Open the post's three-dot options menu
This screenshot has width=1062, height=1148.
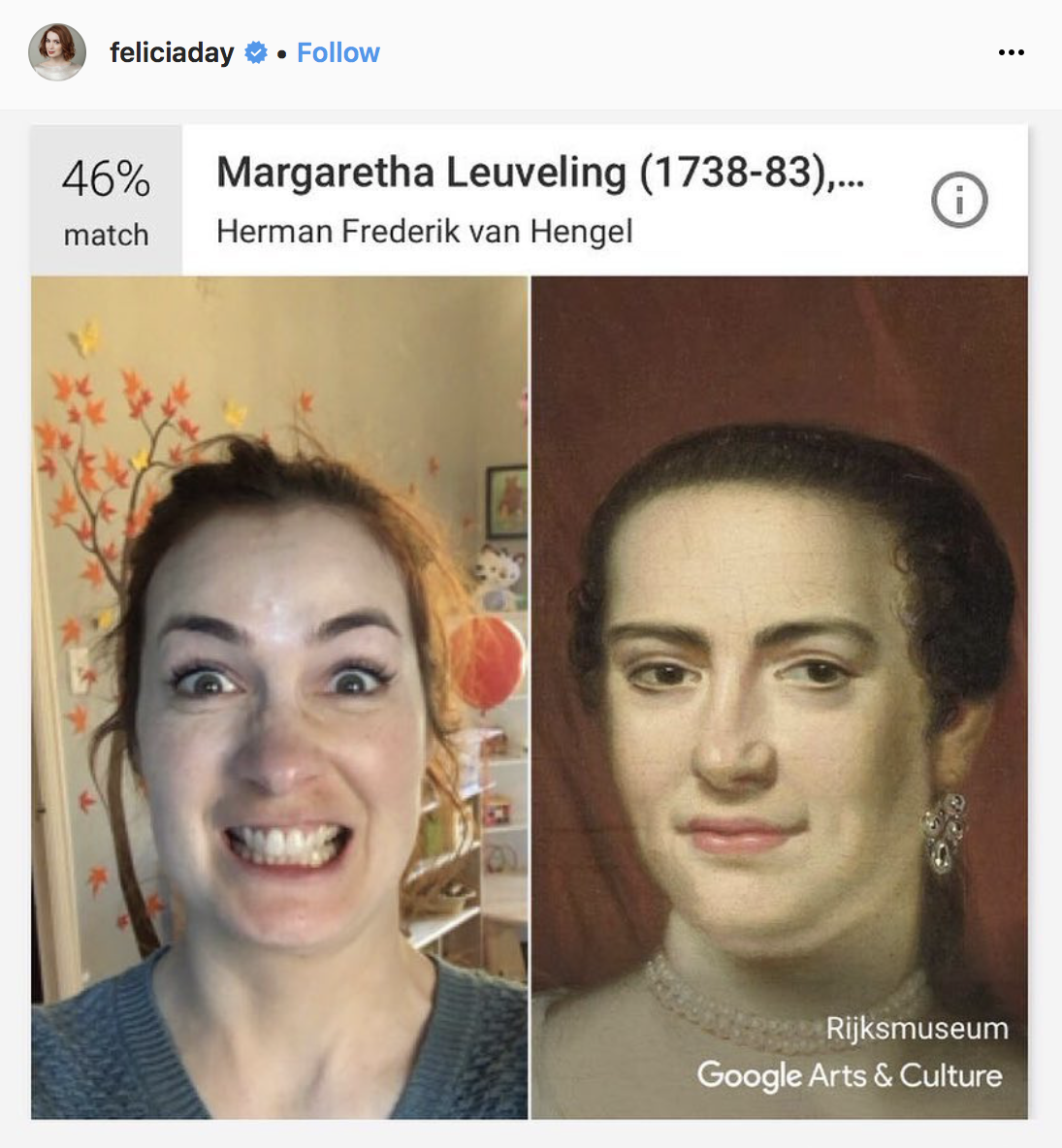(1011, 52)
